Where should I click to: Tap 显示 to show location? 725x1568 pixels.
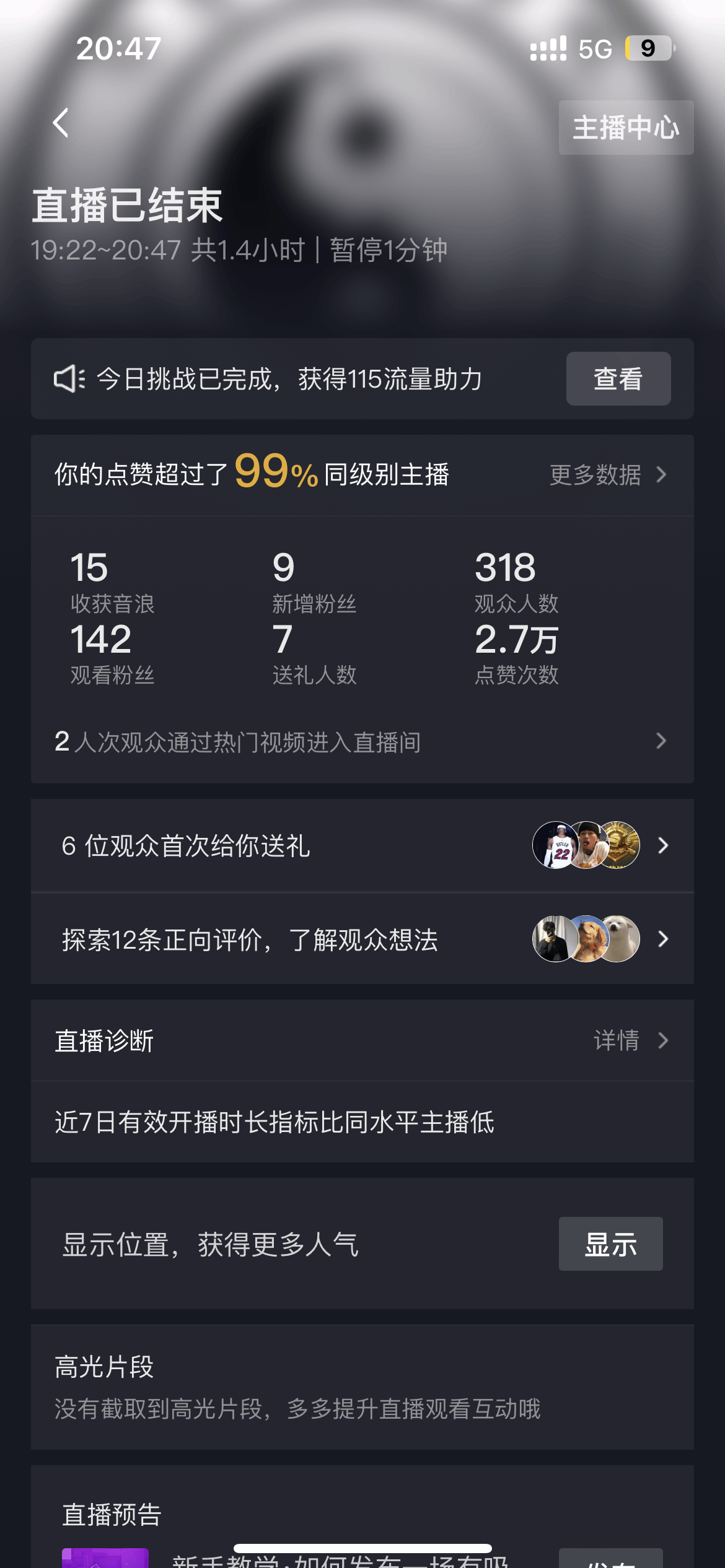click(610, 1244)
